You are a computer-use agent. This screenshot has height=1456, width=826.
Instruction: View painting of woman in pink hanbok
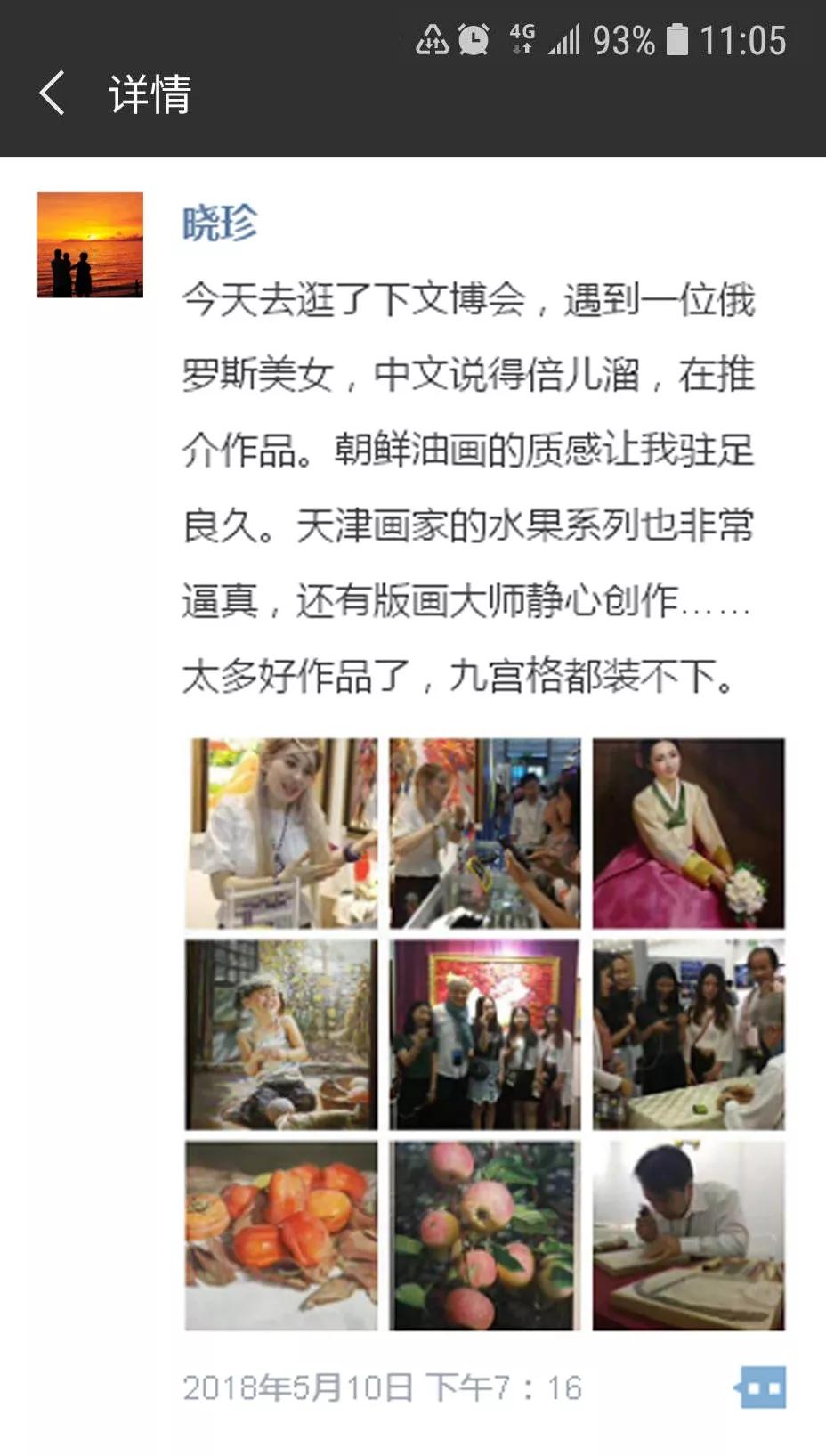coord(689,834)
